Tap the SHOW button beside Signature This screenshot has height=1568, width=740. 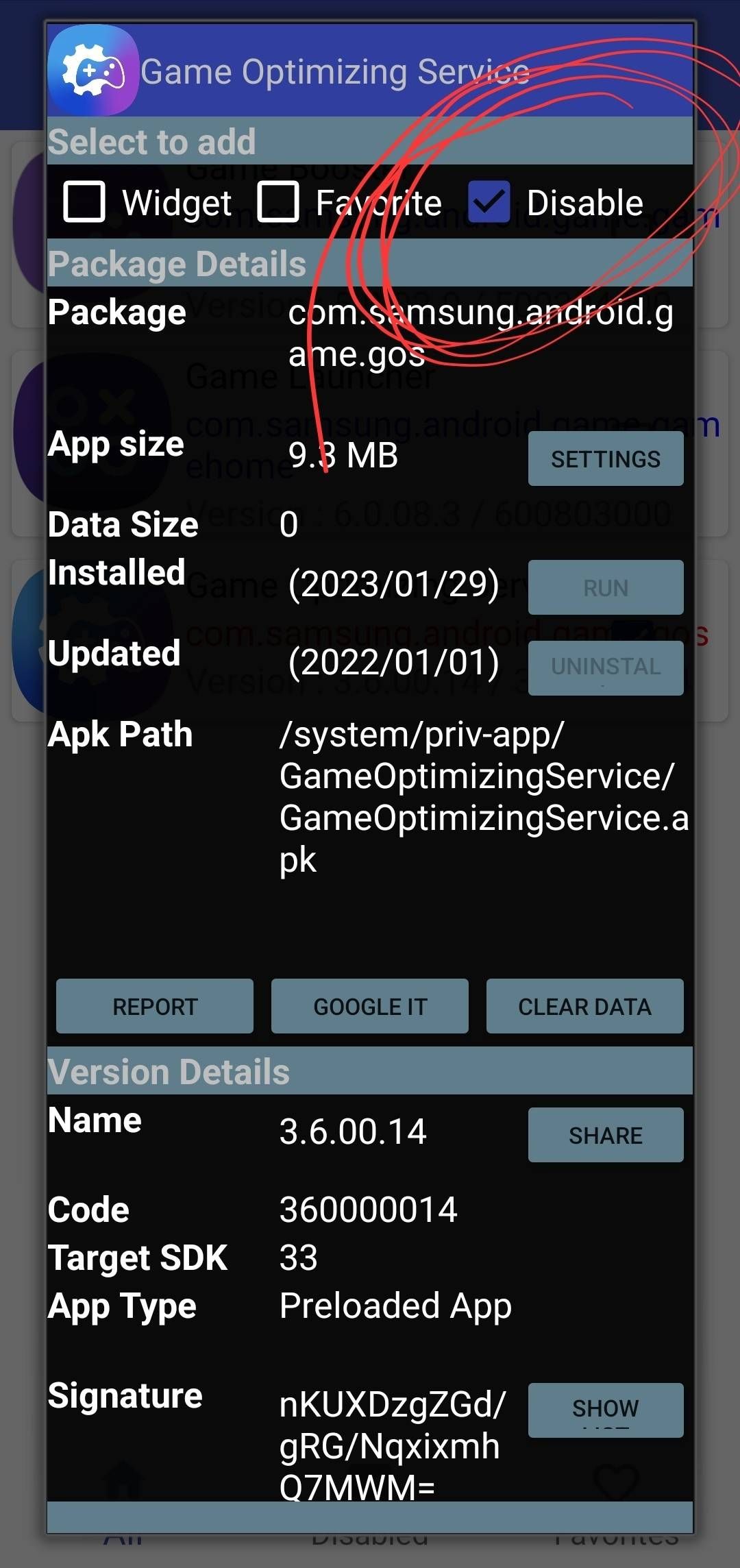click(x=606, y=1410)
